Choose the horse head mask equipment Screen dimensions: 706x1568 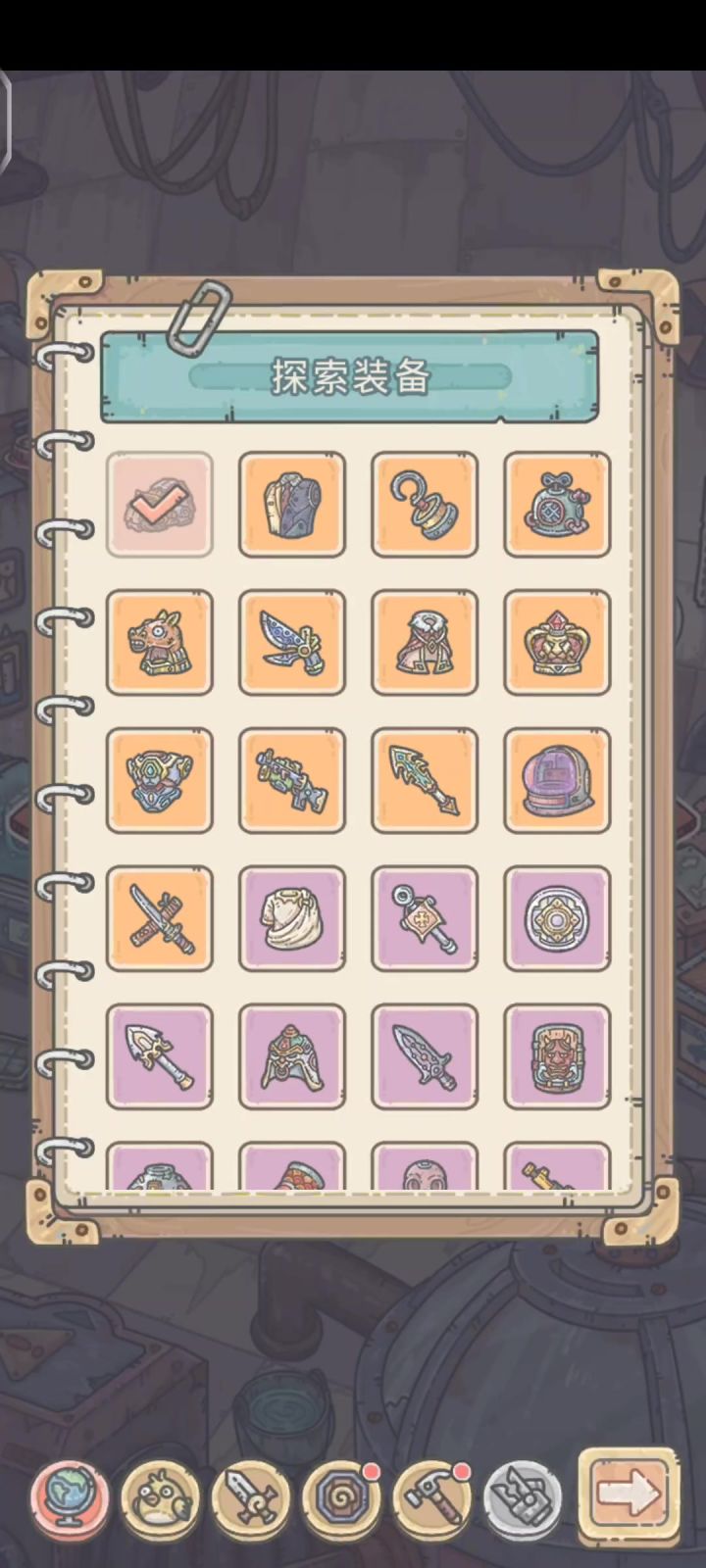159,643
